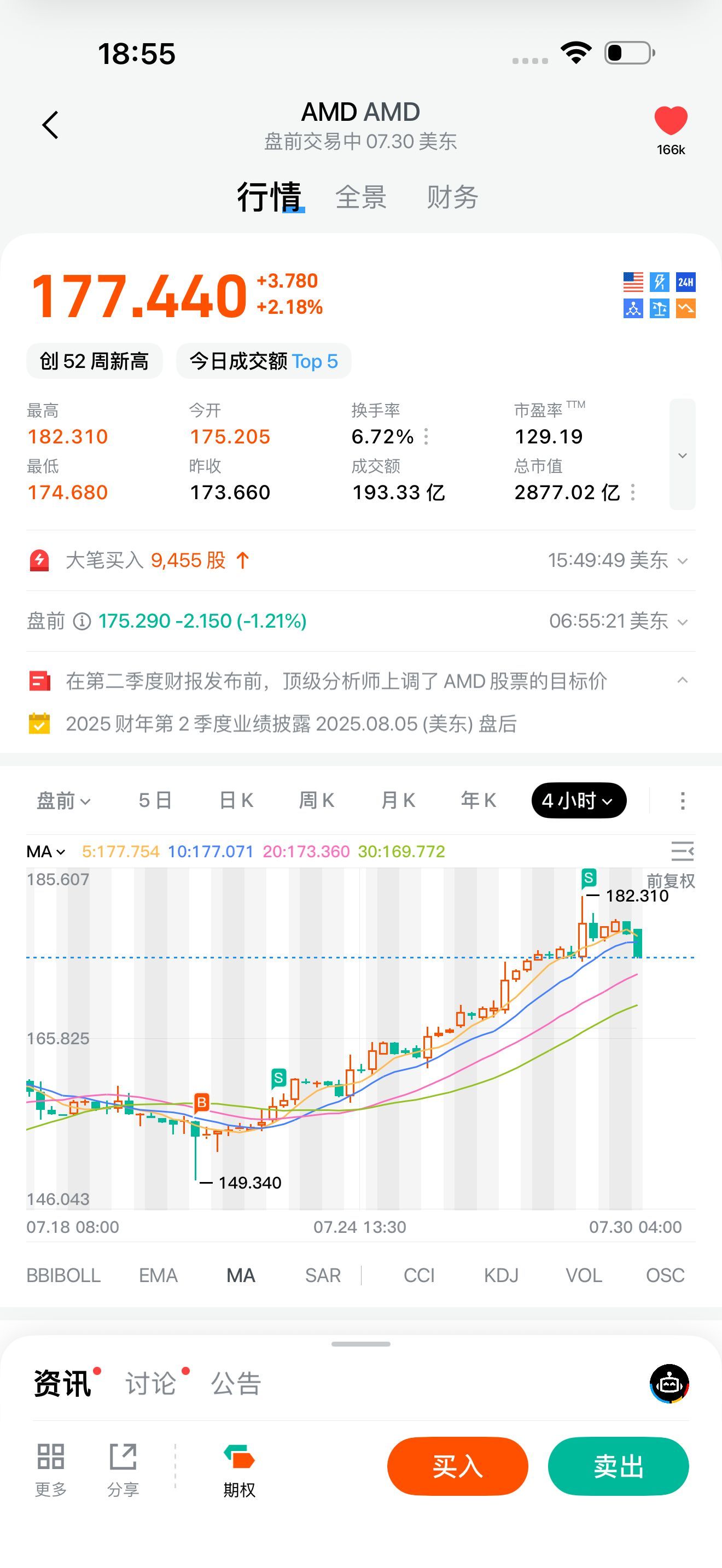722x1568 pixels.
Task: Open the chart overflow menu
Action: pyautogui.click(x=683, y=800)
